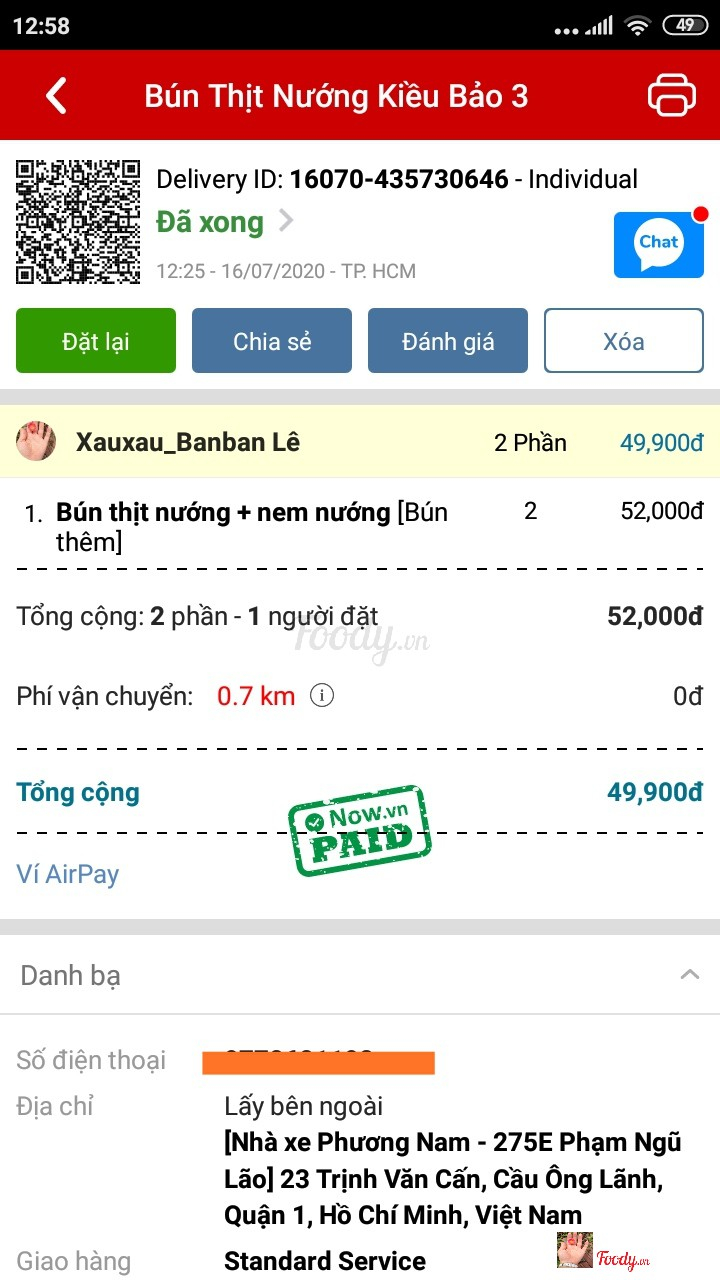Tap the green Đặt lại button
This screenshot has height=1280, width=720.
pyautogui.click(x=96, y=341)
